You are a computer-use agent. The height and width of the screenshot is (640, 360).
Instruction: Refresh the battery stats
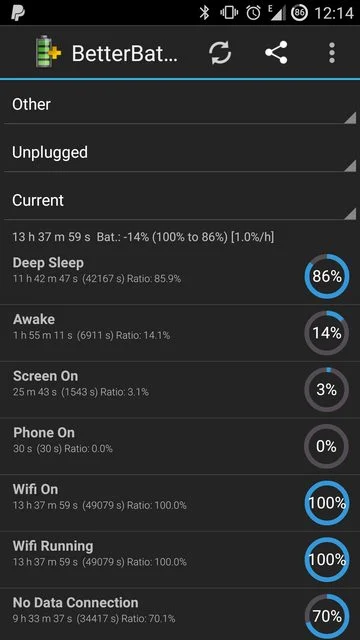pyautogui.click(x=220, y=53)
